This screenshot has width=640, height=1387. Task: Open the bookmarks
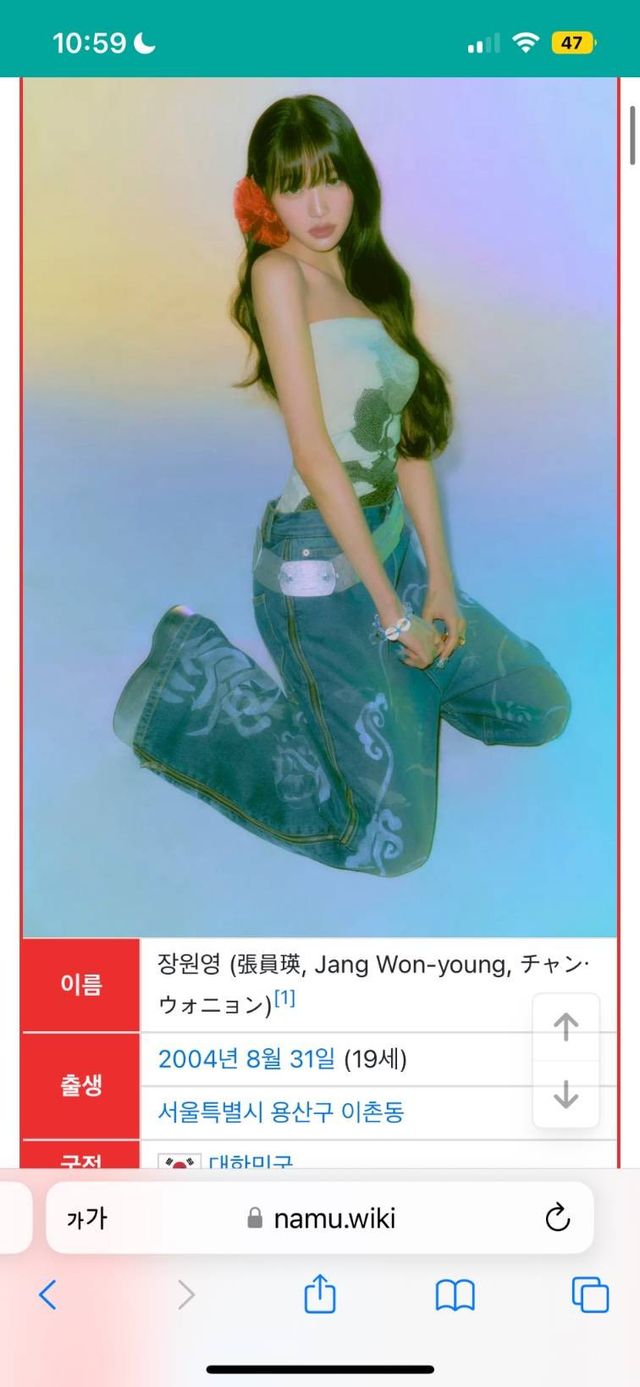pos(455,1295)
